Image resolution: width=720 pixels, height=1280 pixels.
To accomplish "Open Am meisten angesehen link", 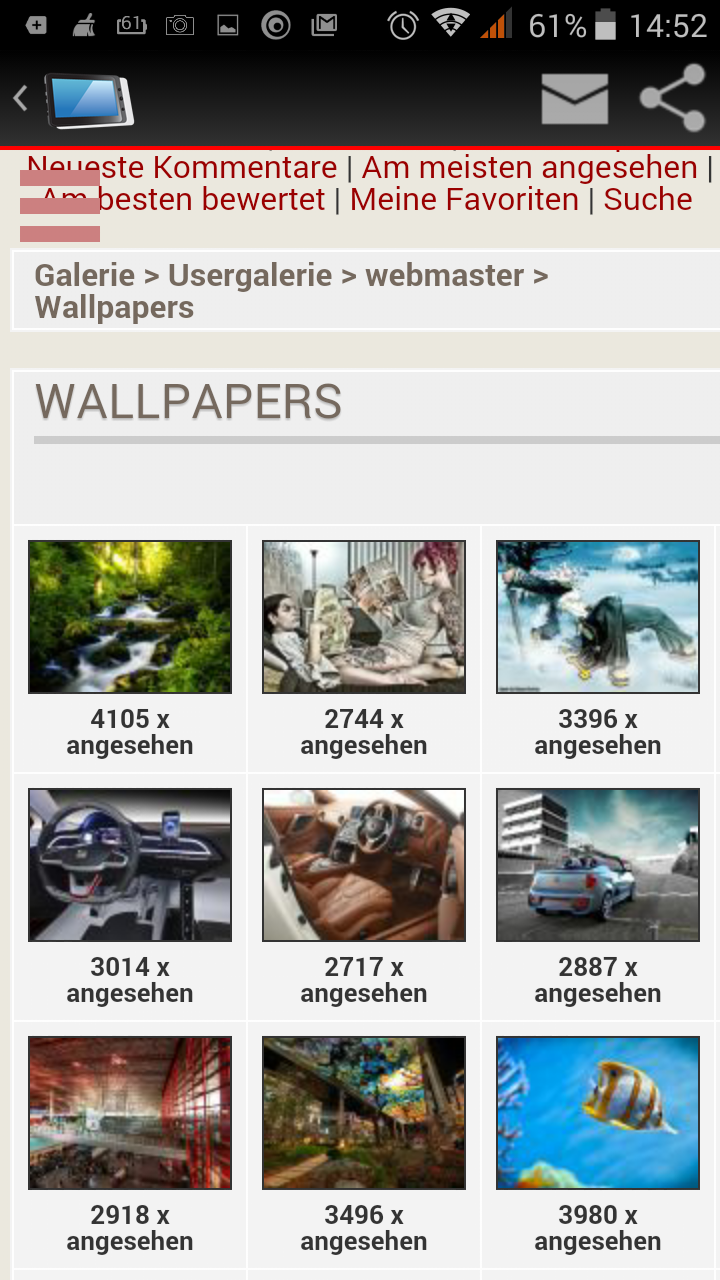I will pyautogui.click(x=529, y=168).
